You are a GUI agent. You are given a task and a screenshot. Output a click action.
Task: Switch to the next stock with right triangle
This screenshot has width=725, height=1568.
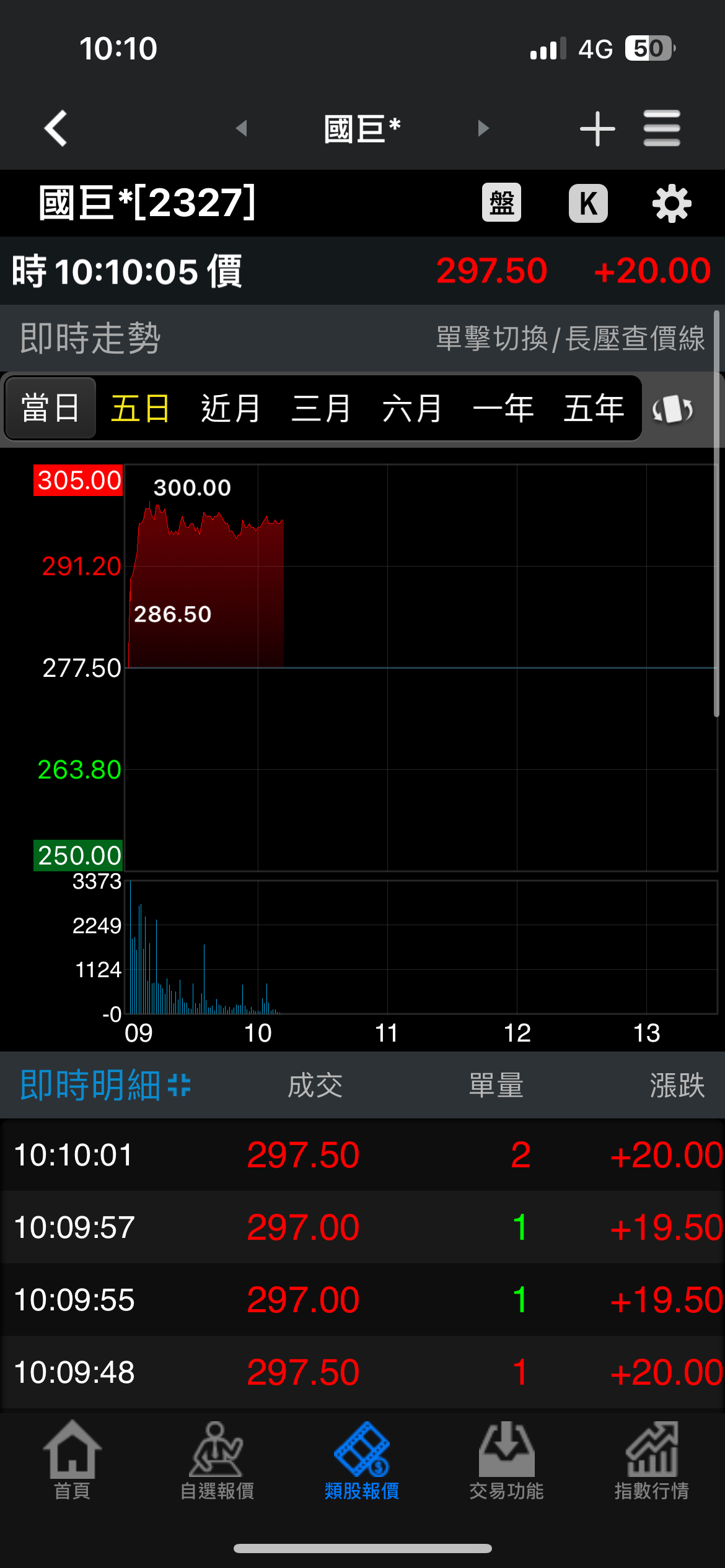point(483,128)
